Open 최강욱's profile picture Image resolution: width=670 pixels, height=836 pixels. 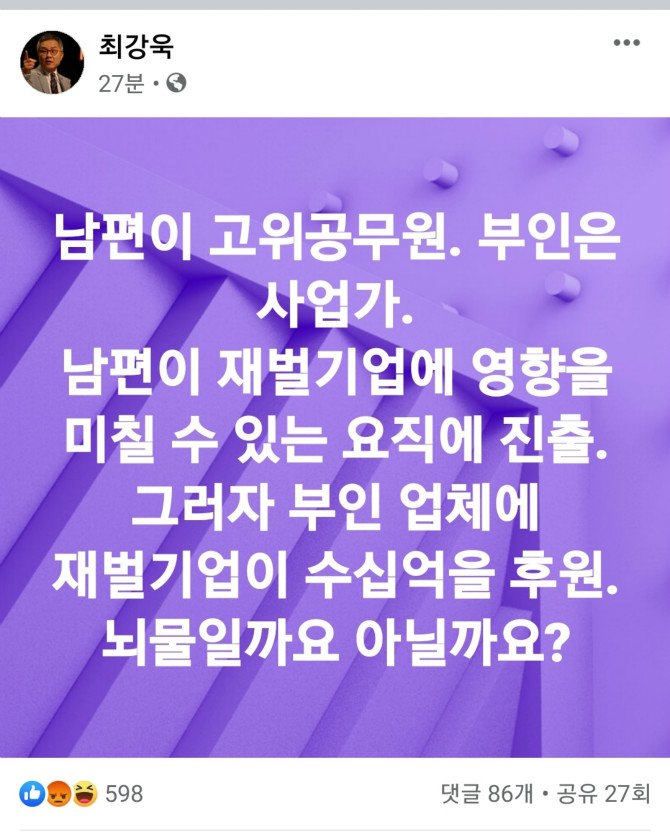tap(48, 62)
